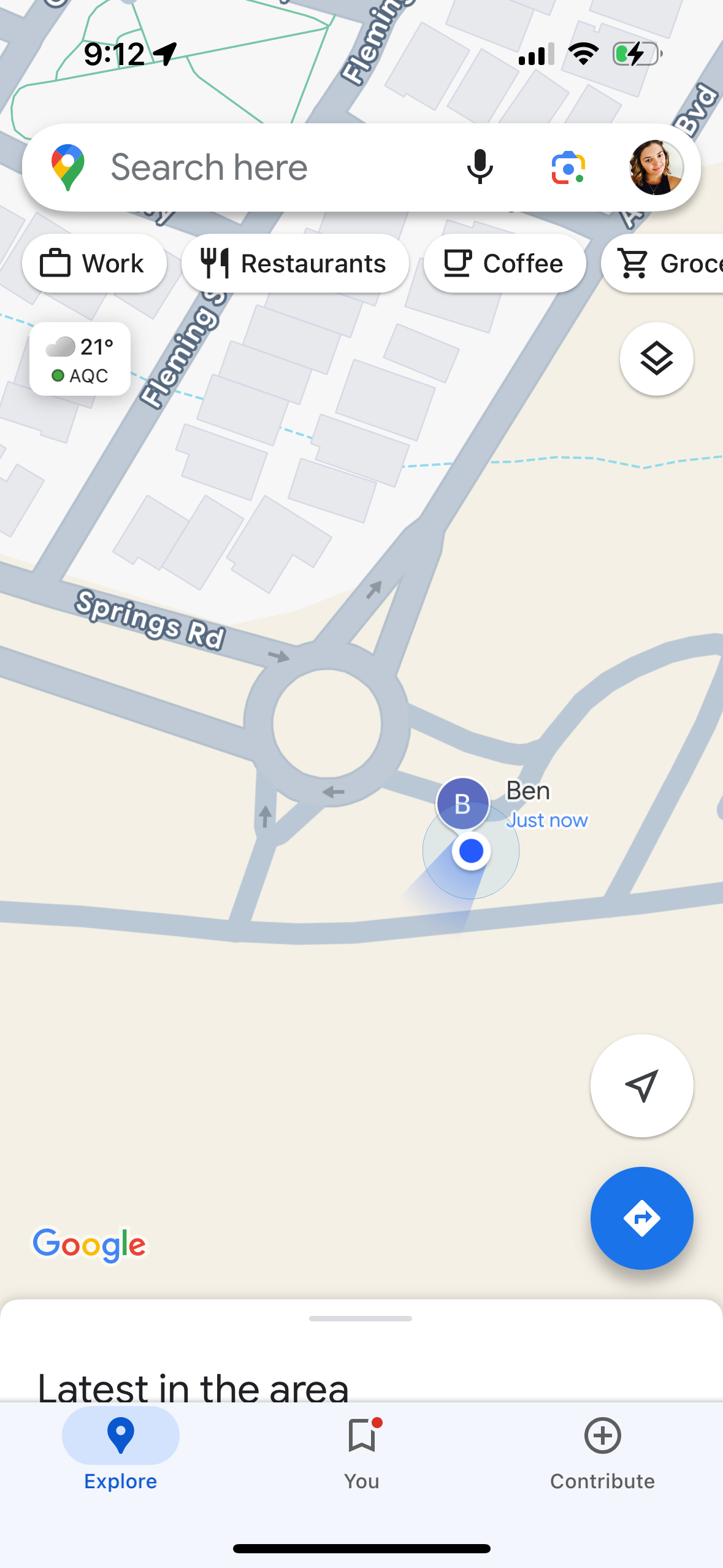This screenshot has width=723, height=1568.
Task: Open the weather and air quality widget
Action: pos(80,359)
